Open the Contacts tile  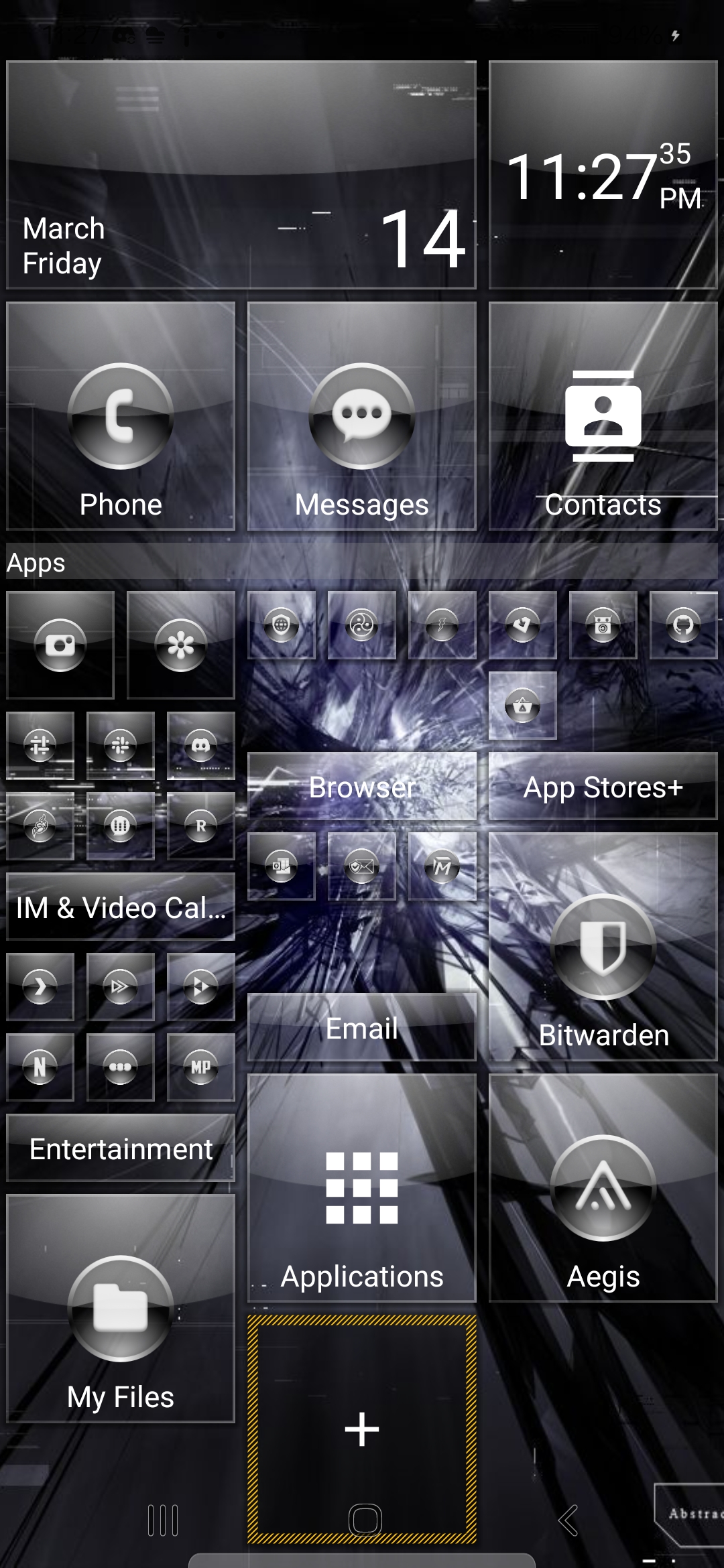(x=603, y=416)
